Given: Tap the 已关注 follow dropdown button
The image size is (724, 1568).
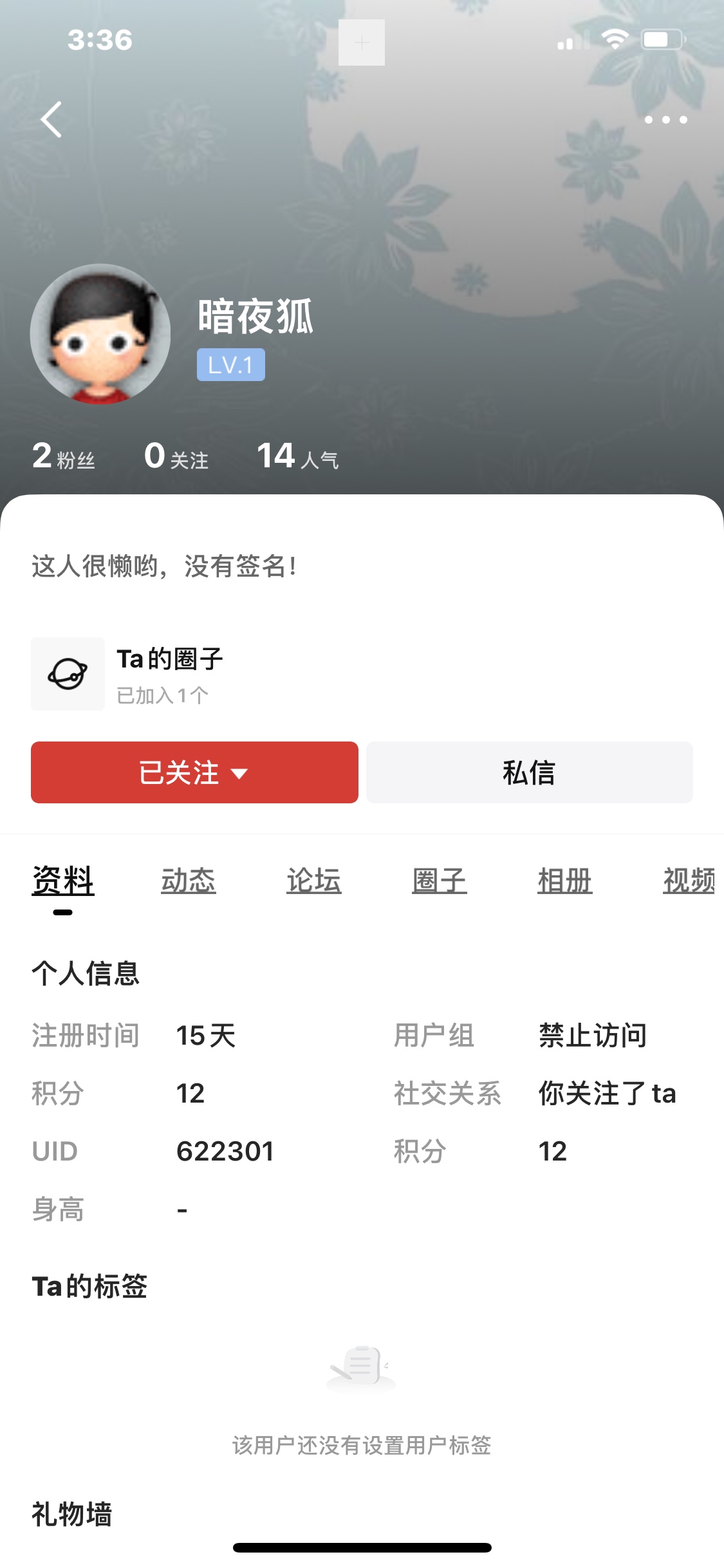Looking at the screenshot, I should click(x=194, y=772).
